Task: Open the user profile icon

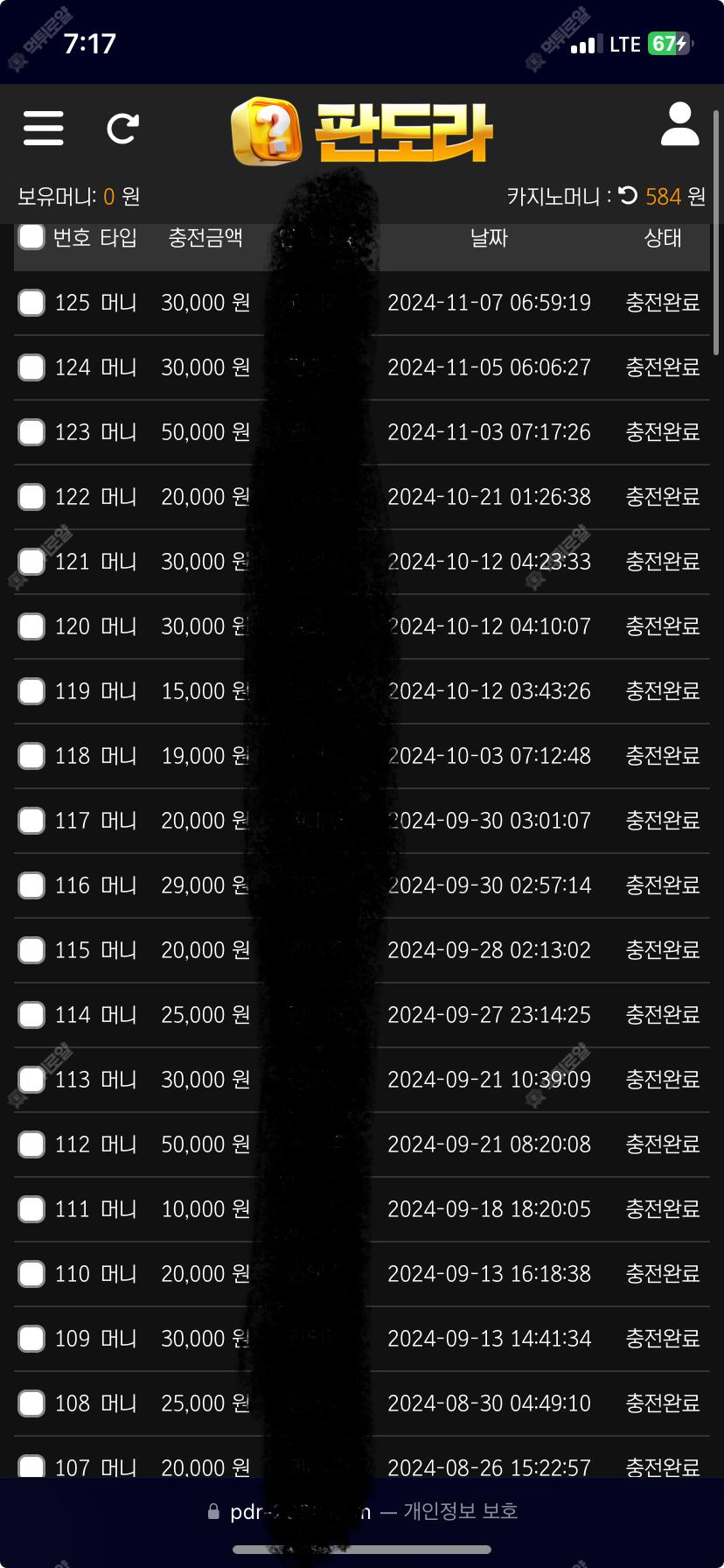Action: coord(679,123)
